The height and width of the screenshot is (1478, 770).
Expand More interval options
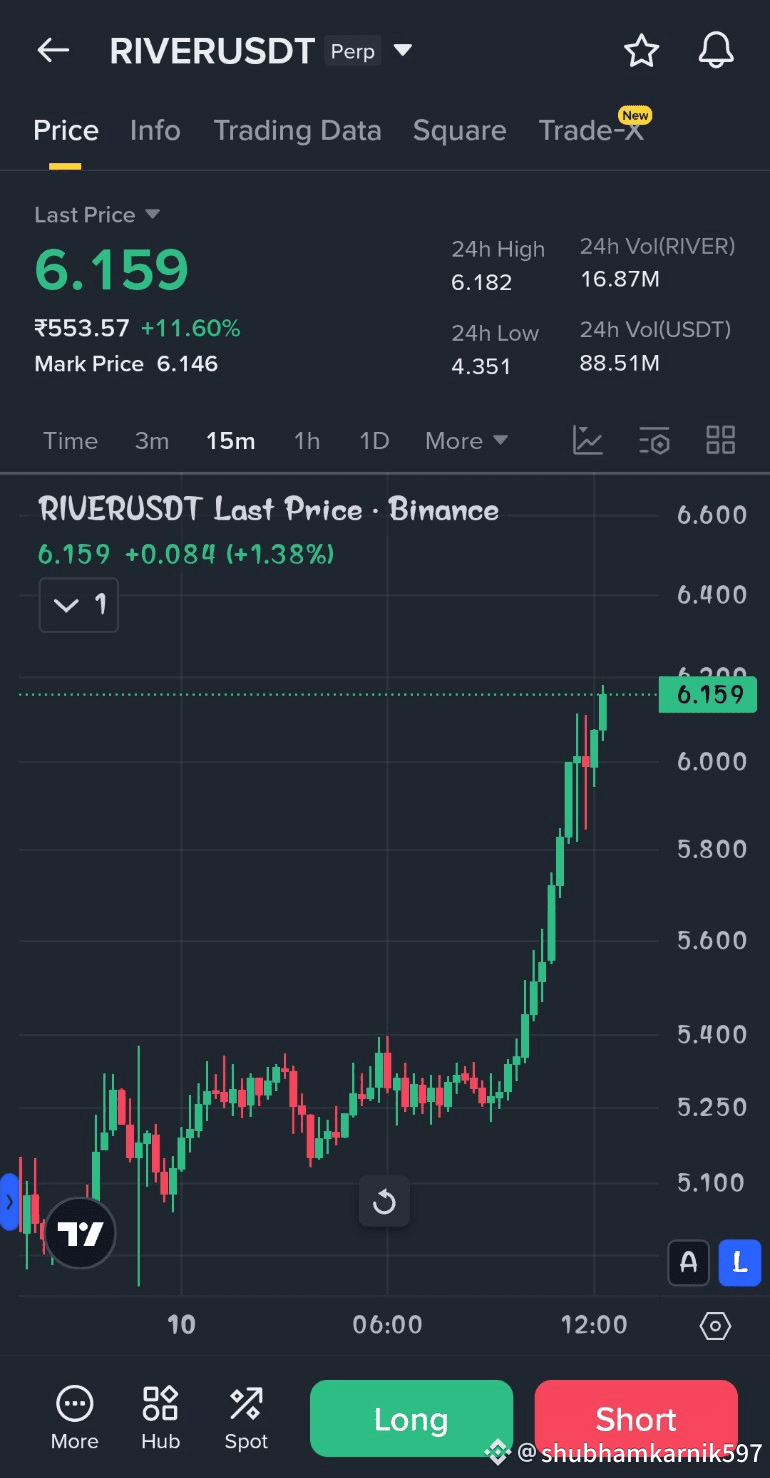pos(466,441)
